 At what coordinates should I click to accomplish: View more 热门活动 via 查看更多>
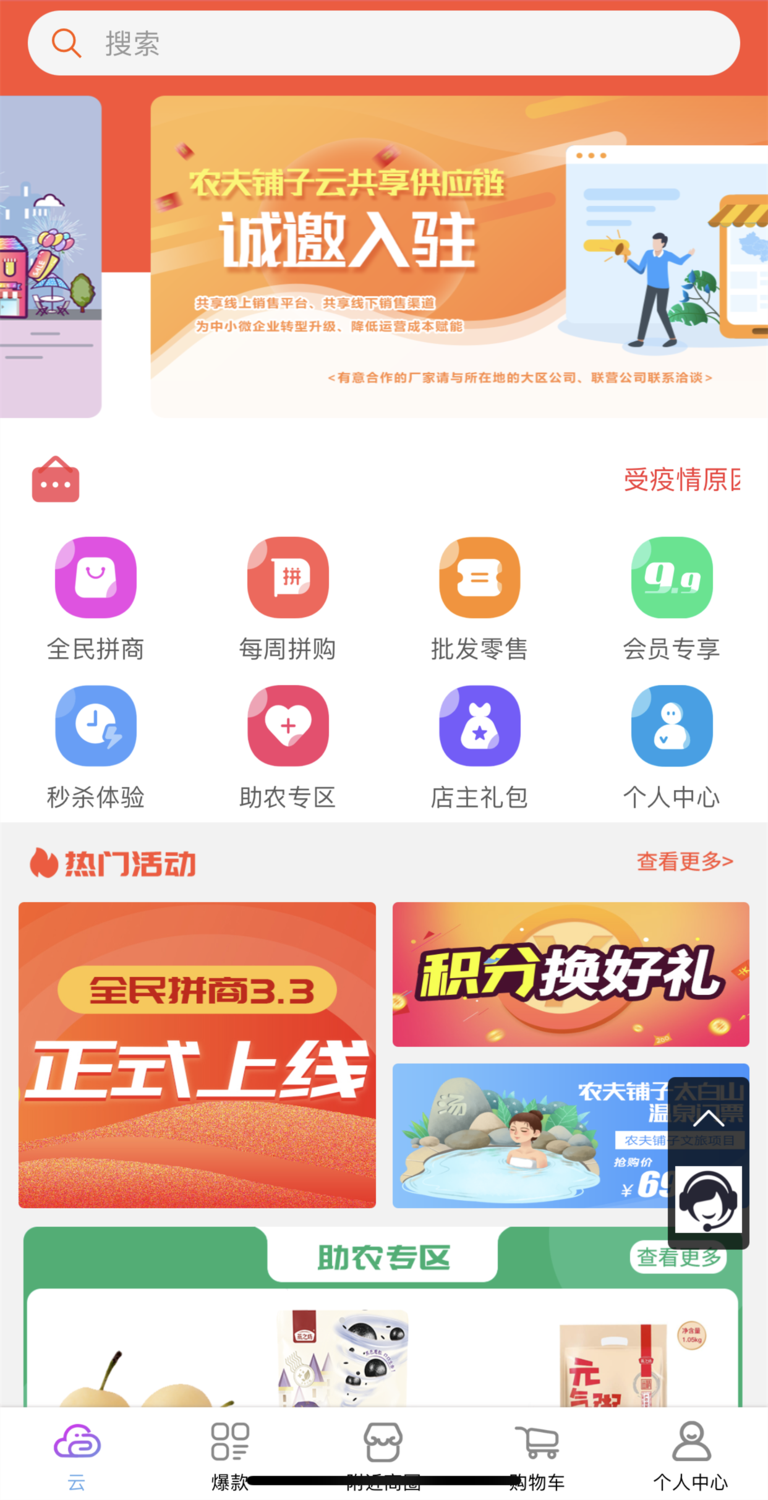tap(685, 861)
